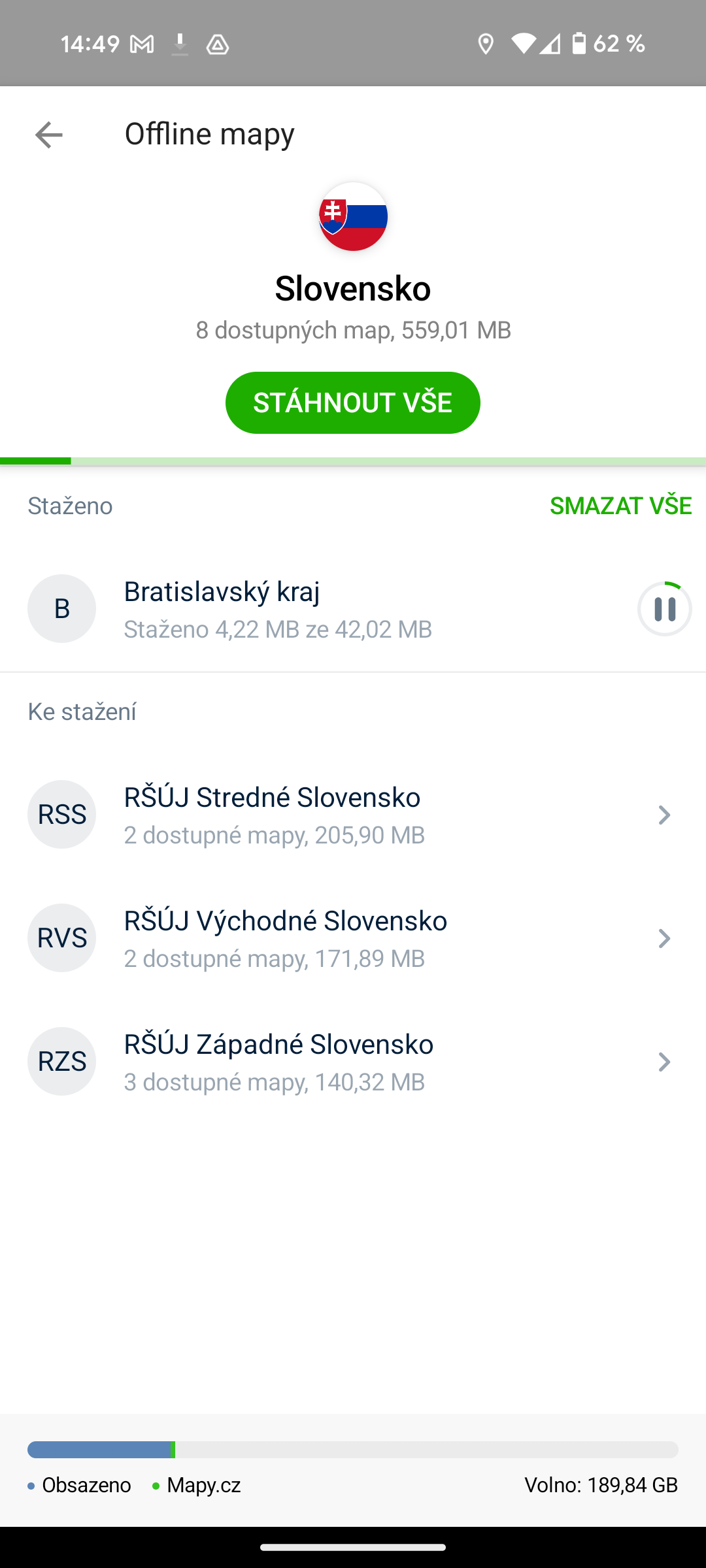Viewport: 706px width, 1568px height.
Task: Open RŠÚJ Východné Slovensko maps
Action: pos(353,938)
